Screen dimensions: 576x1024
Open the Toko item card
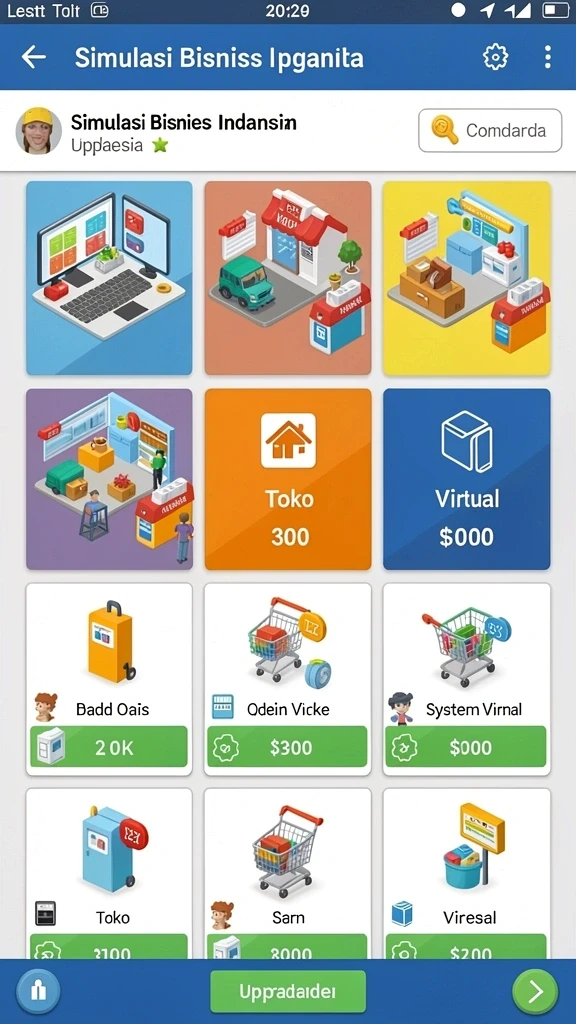(109, 874)
